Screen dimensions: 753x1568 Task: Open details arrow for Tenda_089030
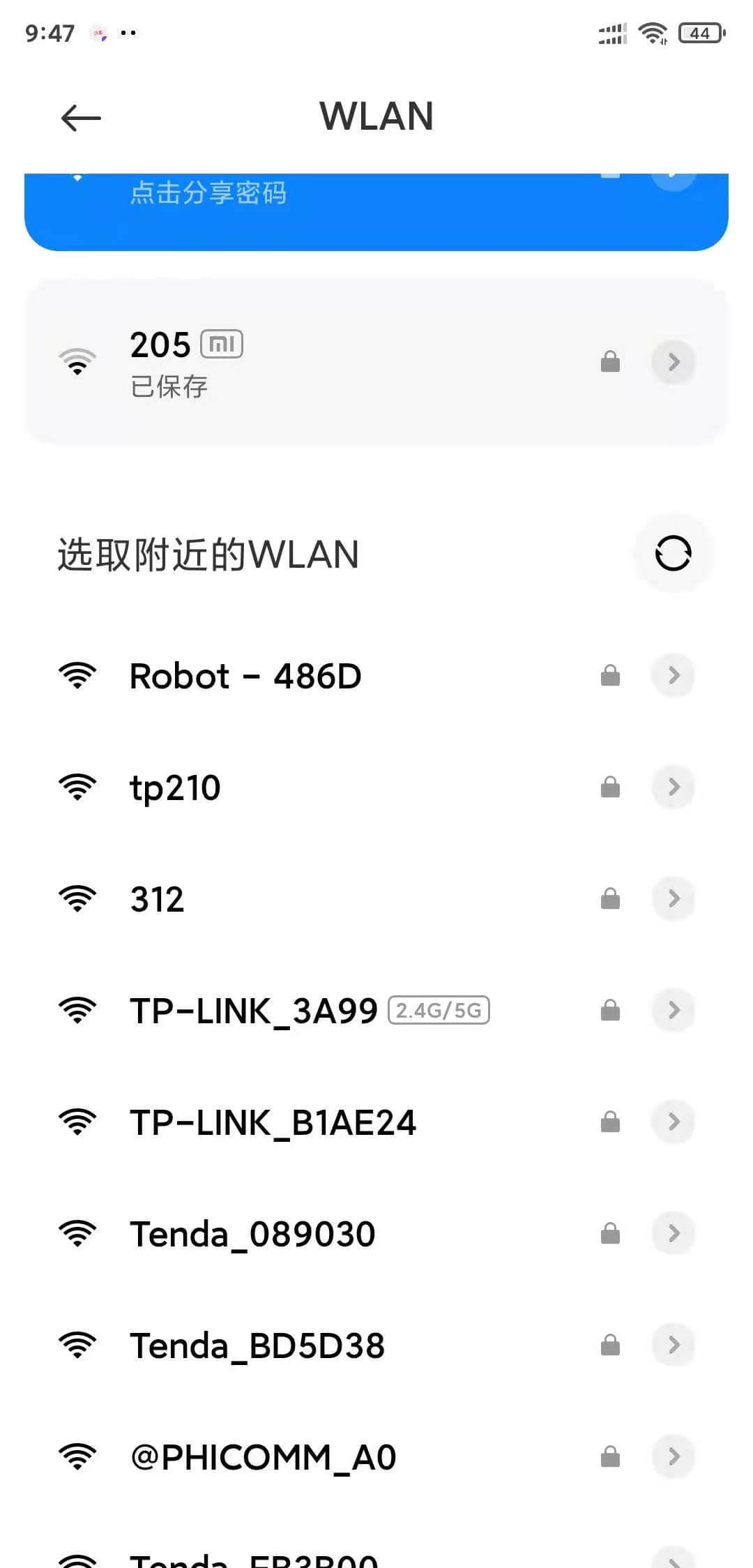click(x=674, y=1233)
